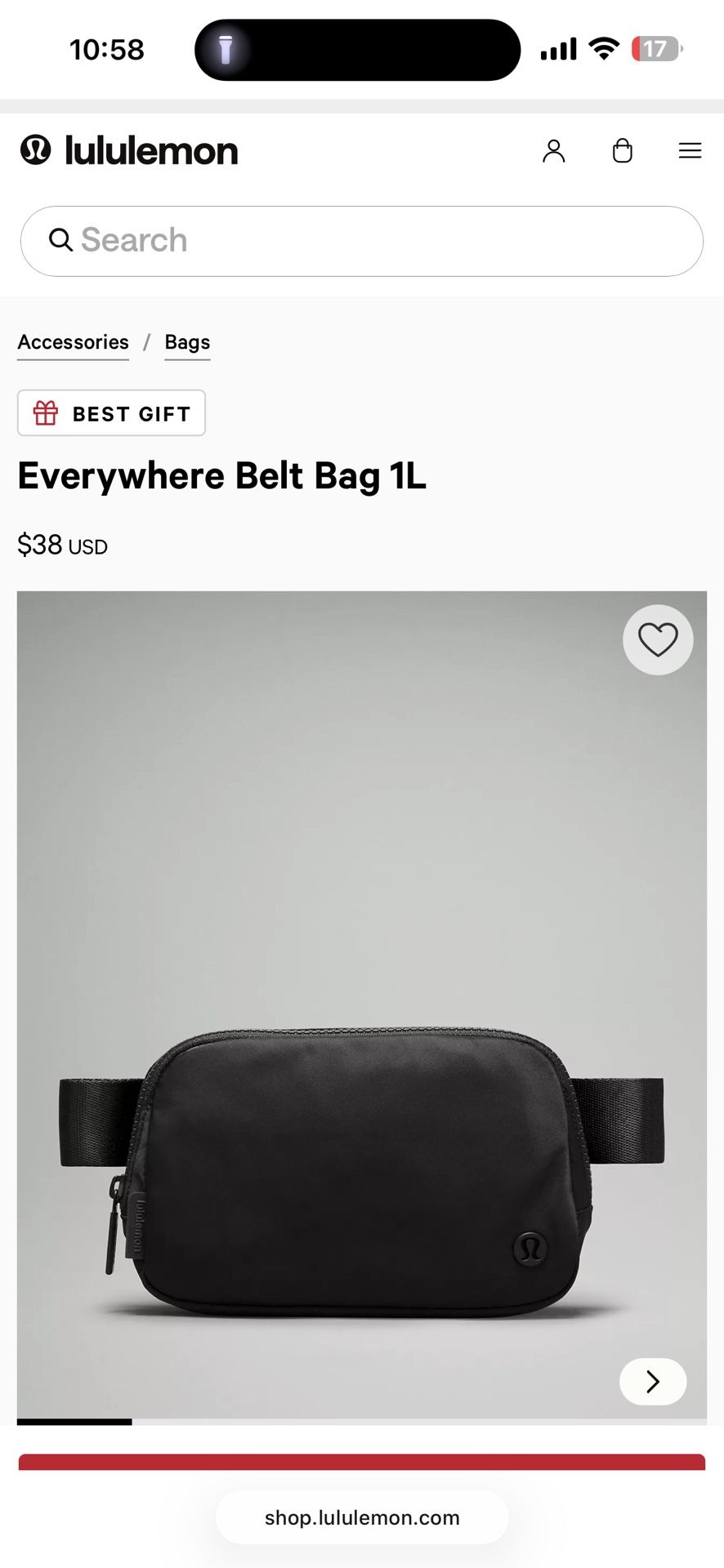724x1568 pixels.
Task: Toggle the heart to favorite the belt bag
Action: click(658, 639)
